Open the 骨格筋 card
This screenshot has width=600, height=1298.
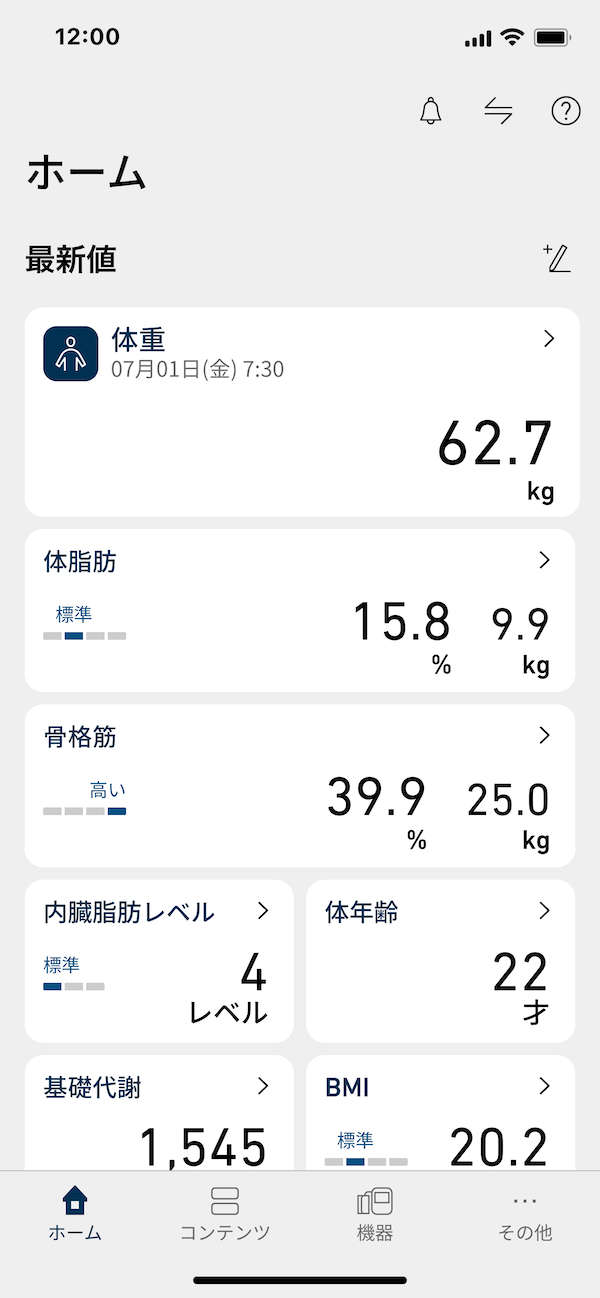[x=300, y=786]
